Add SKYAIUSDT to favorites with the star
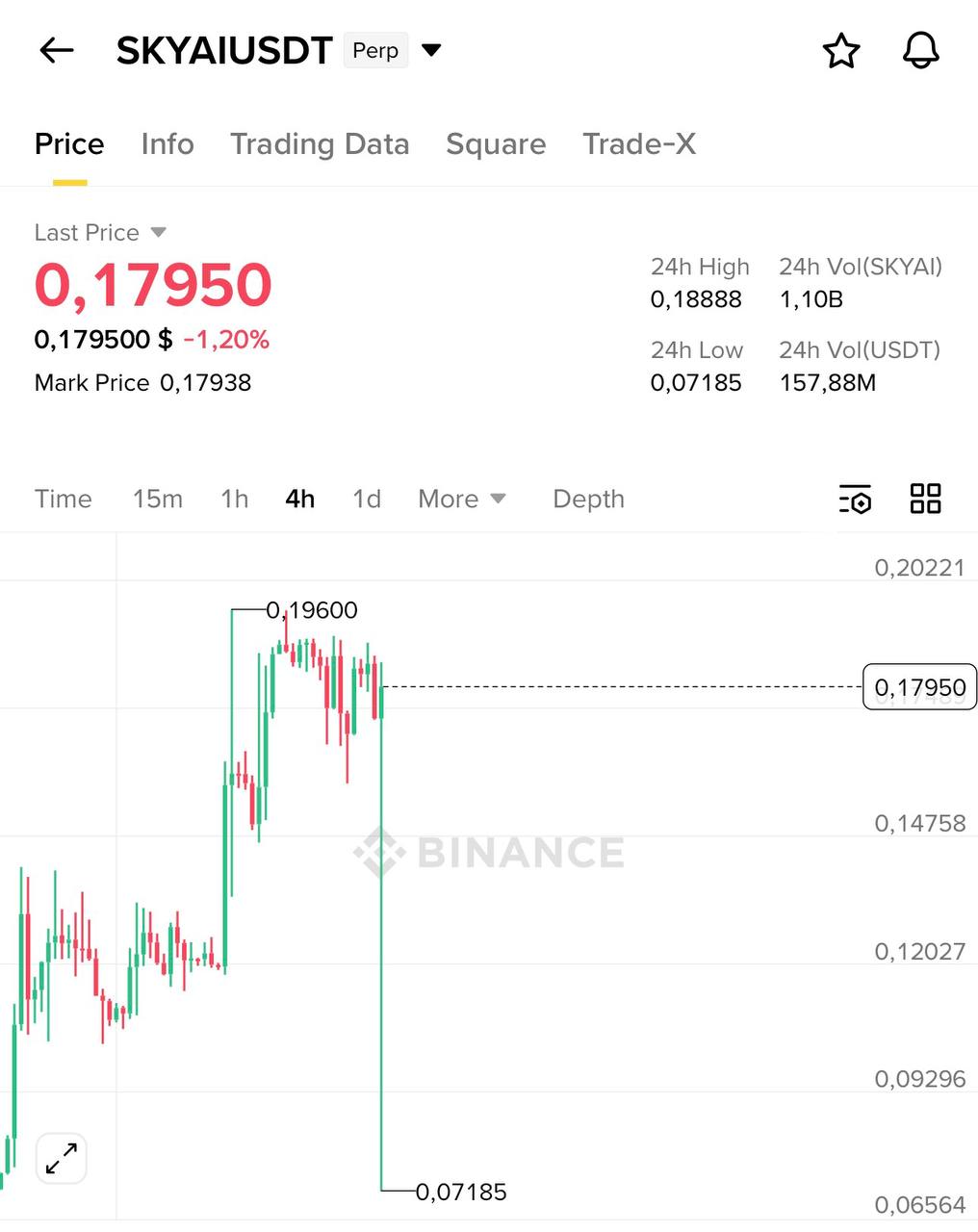978x1232 pixels. [x=841, y=50]
